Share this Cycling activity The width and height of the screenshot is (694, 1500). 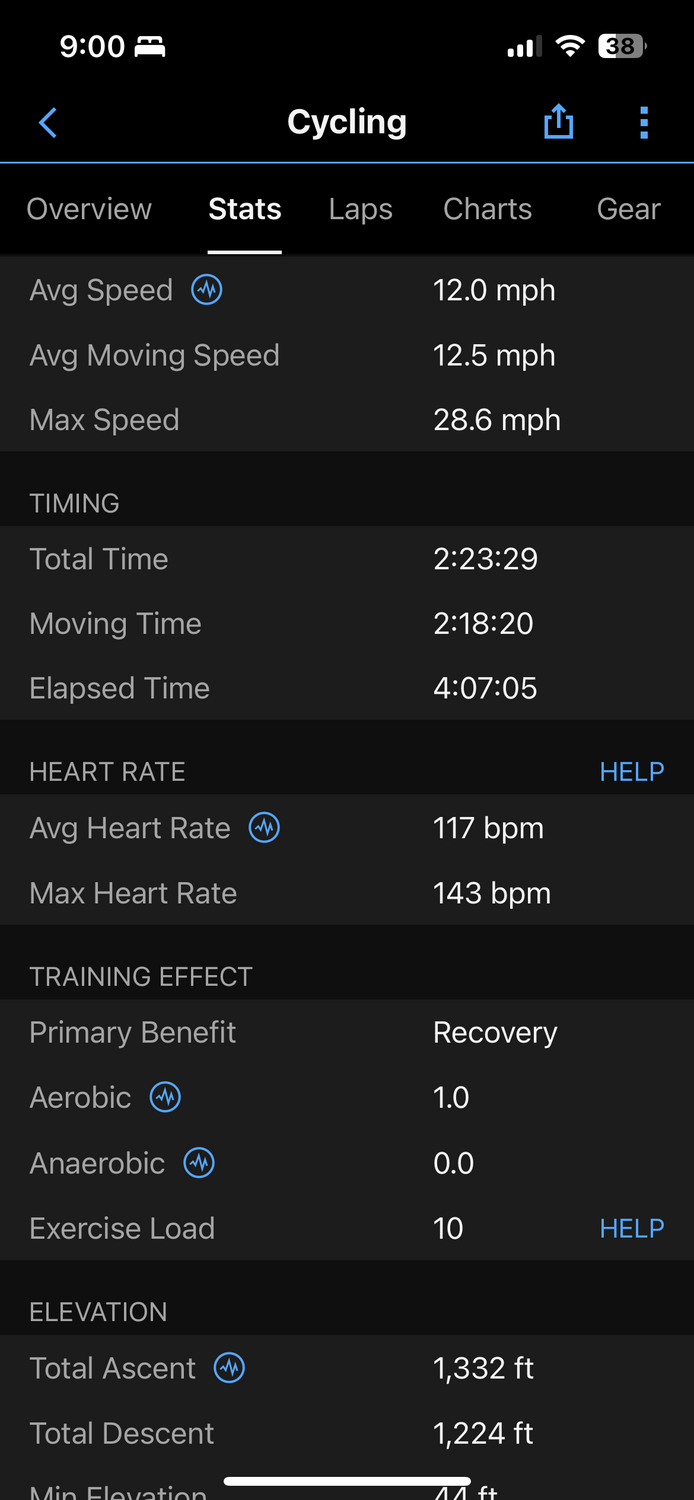pos(558,123)
